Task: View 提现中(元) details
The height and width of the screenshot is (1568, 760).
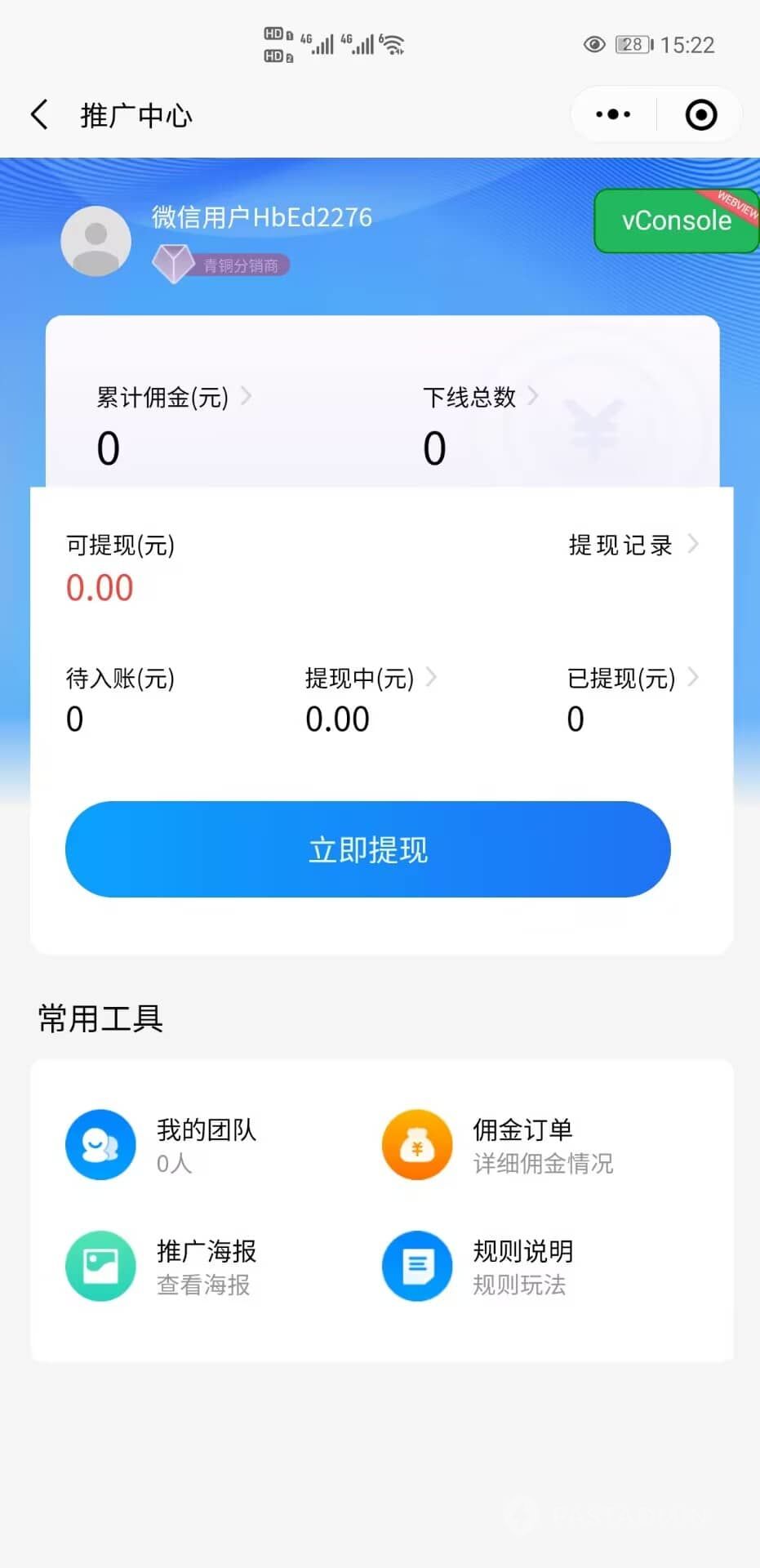Action: [371, 678]
